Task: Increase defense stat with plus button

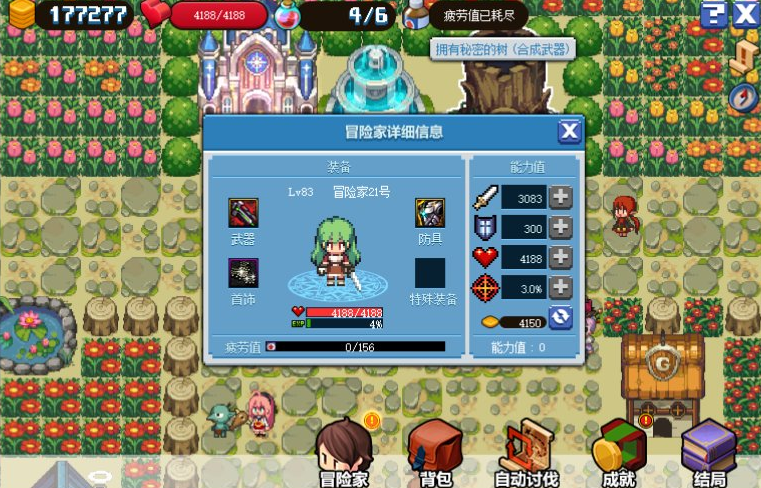Action: (561, 227)
